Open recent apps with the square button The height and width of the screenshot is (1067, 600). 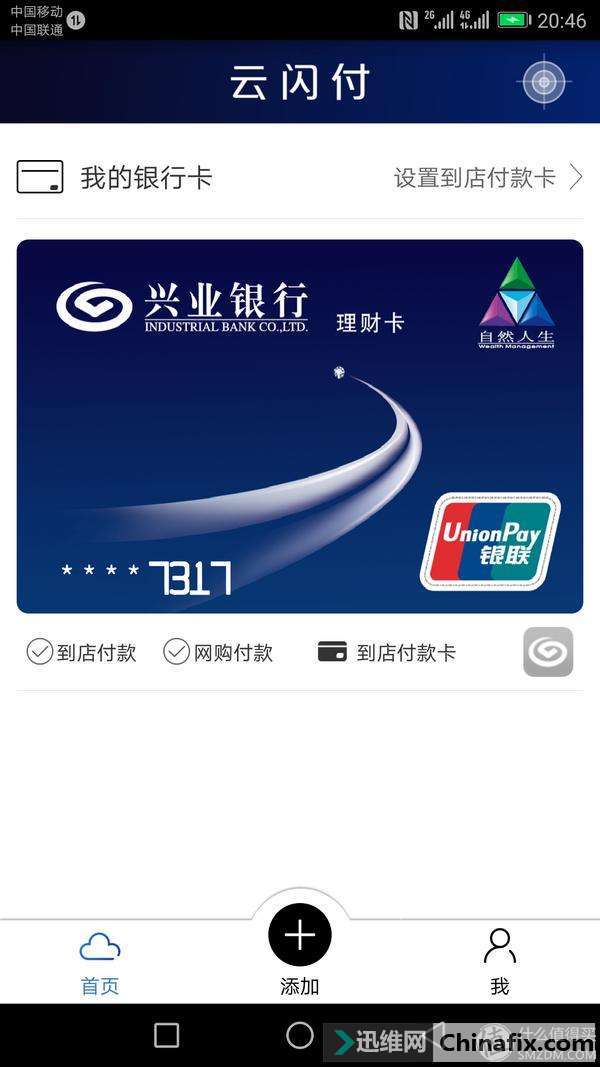pyautogui.click(x=167, y=1036)
